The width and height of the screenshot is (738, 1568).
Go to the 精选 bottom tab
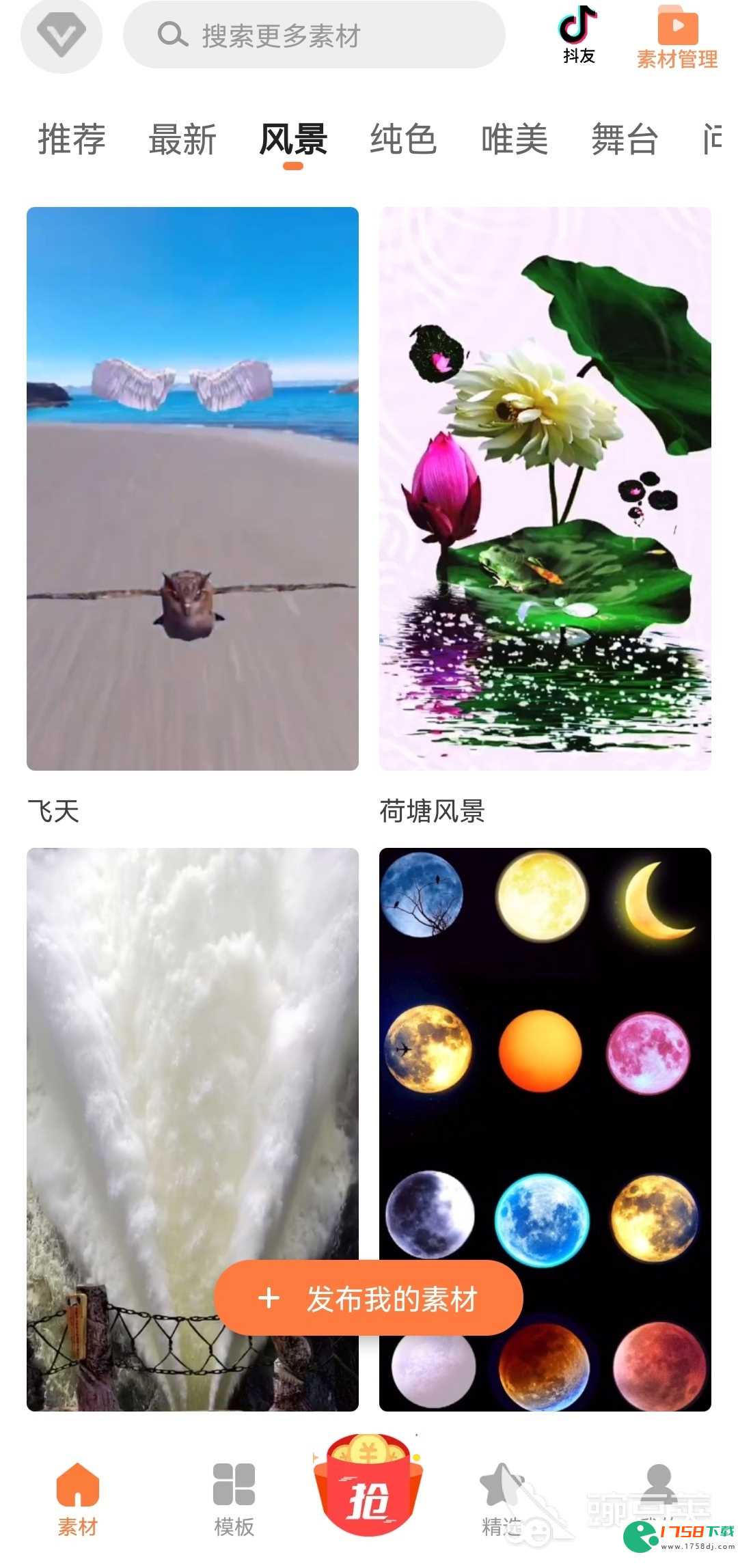(502, 1500)
